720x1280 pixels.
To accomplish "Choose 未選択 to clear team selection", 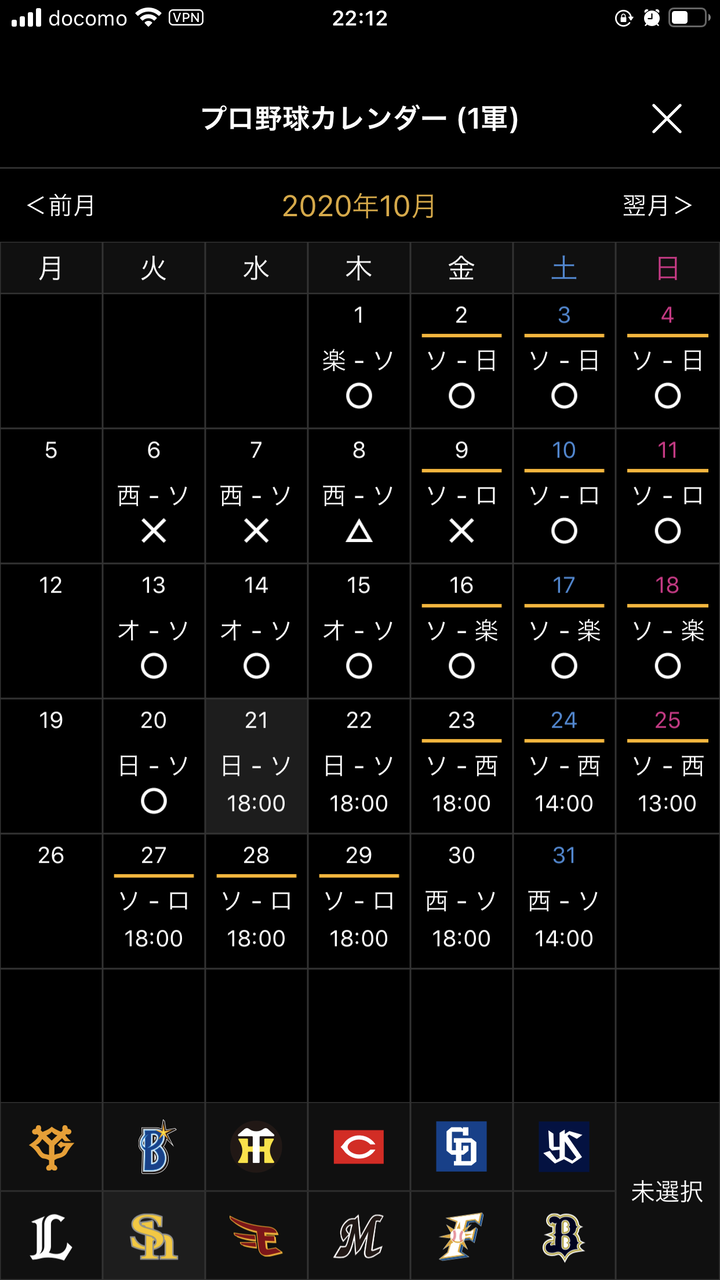I will (x=668, y=1192).
